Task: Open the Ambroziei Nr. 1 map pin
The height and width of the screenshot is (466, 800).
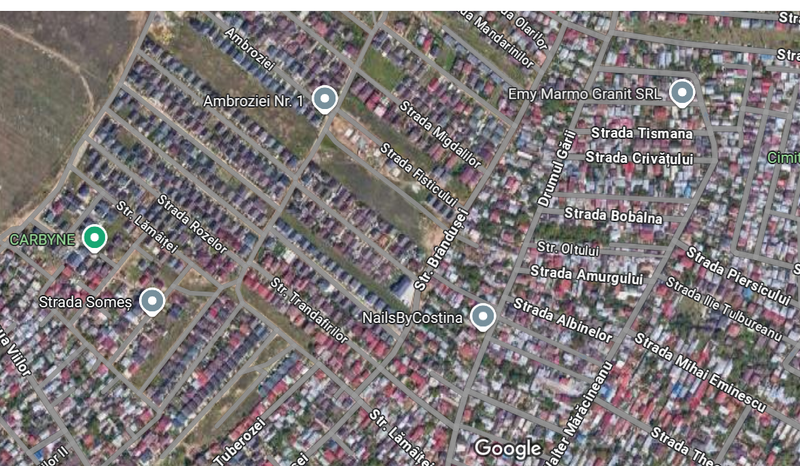Action: tap(324, 99)
